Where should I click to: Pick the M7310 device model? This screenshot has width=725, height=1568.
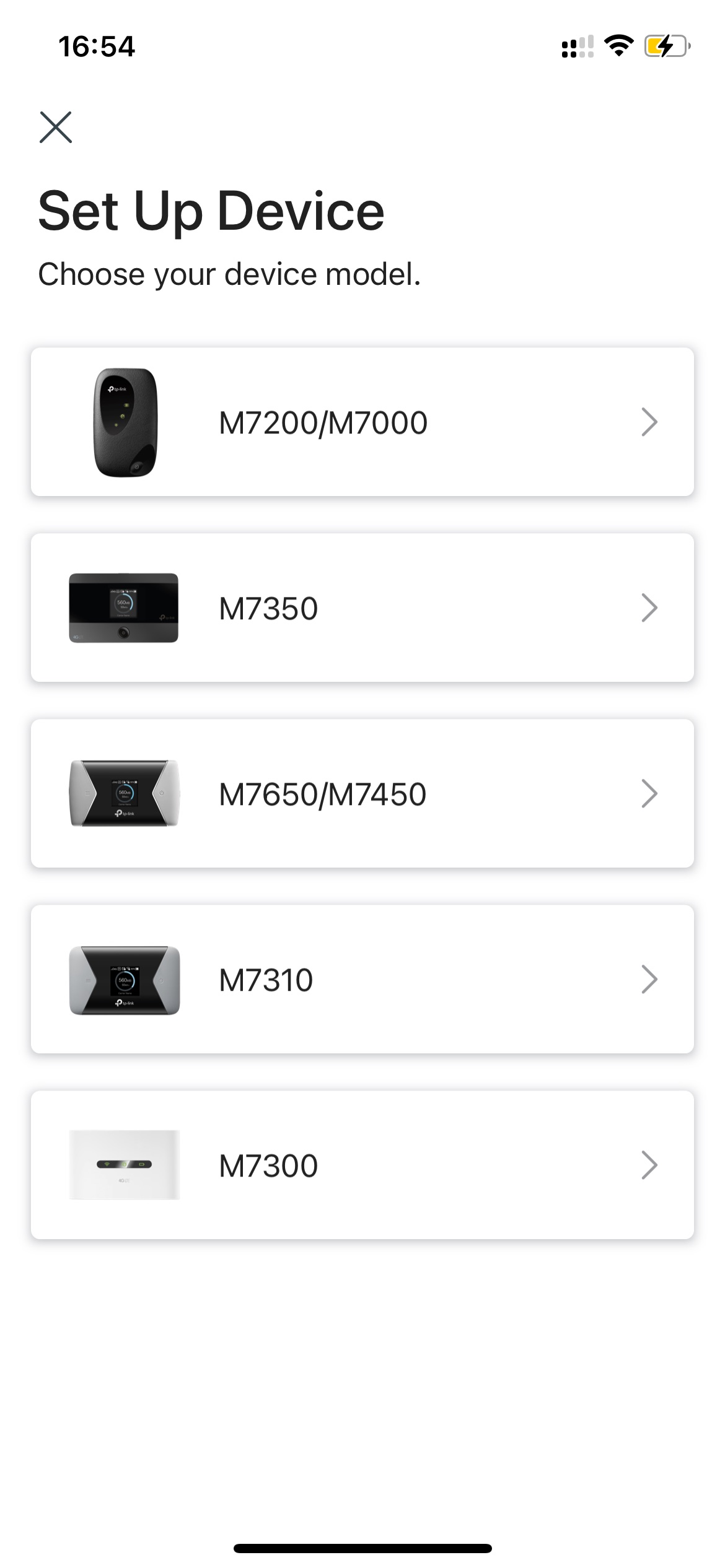point(362,979)
